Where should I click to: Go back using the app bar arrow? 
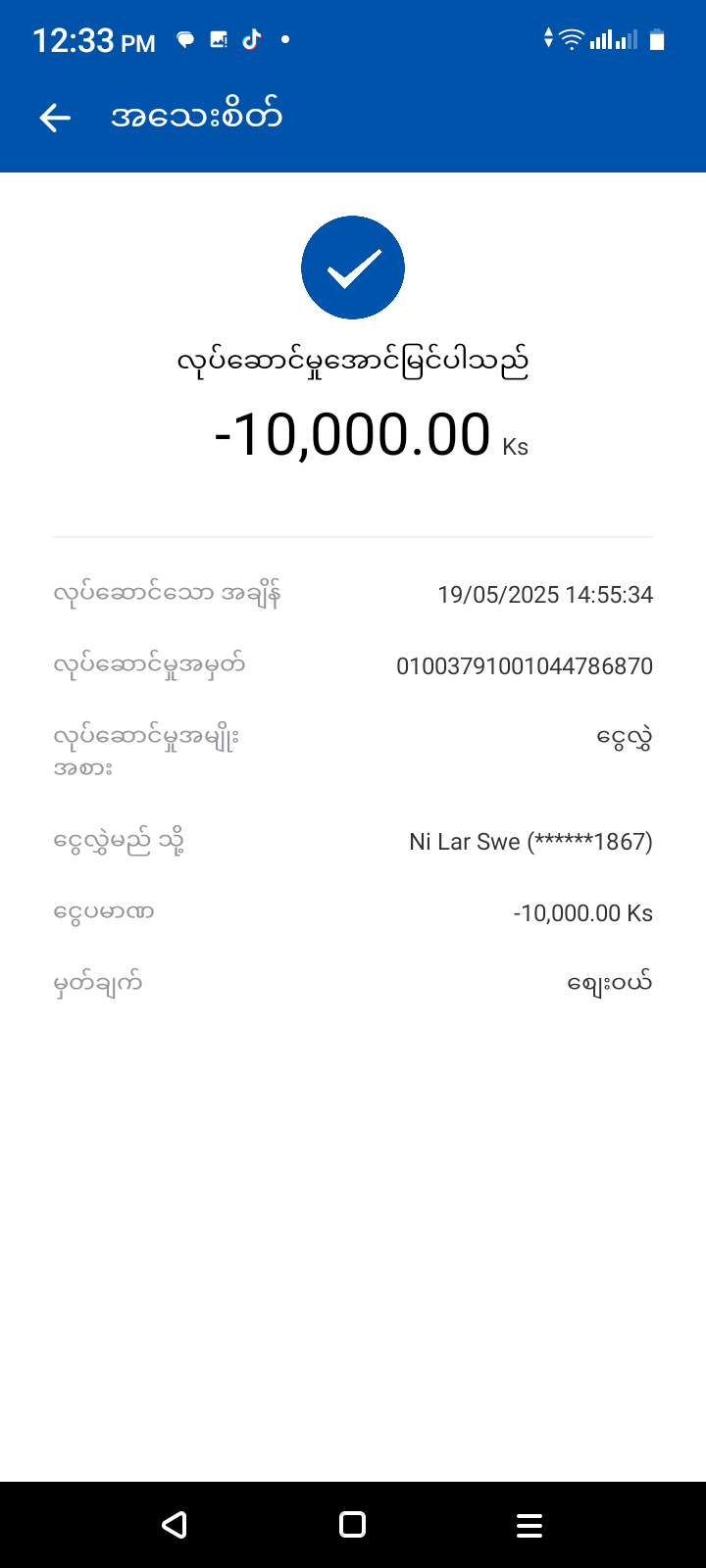[55, 118]
